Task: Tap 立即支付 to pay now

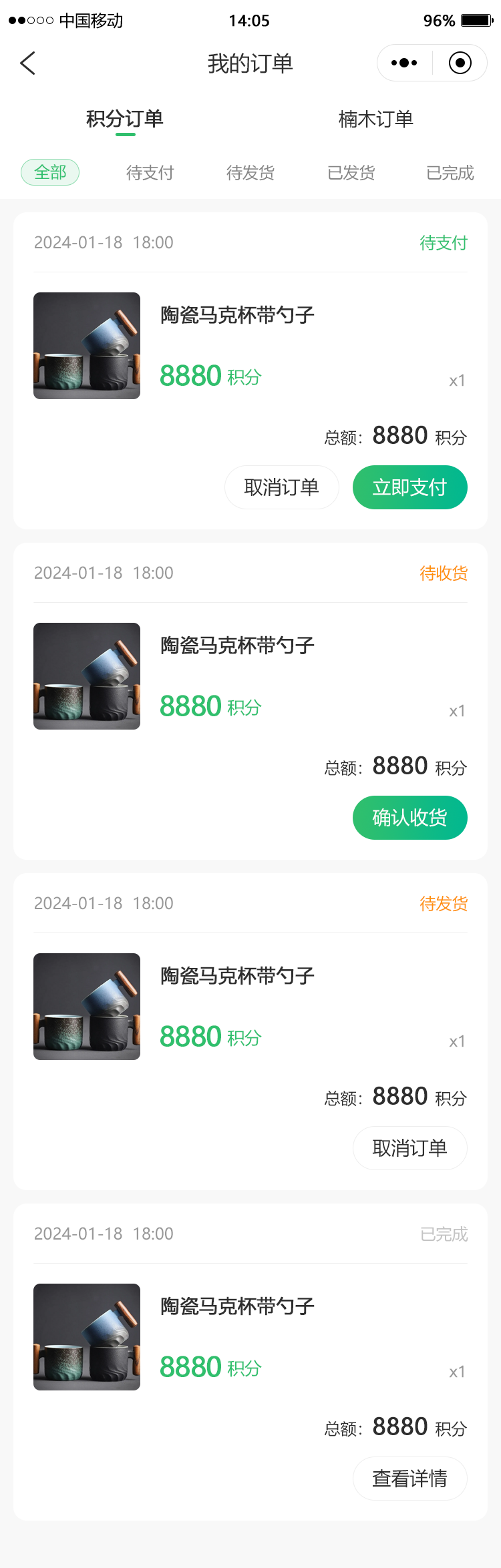Action: [x=409, y=487]
